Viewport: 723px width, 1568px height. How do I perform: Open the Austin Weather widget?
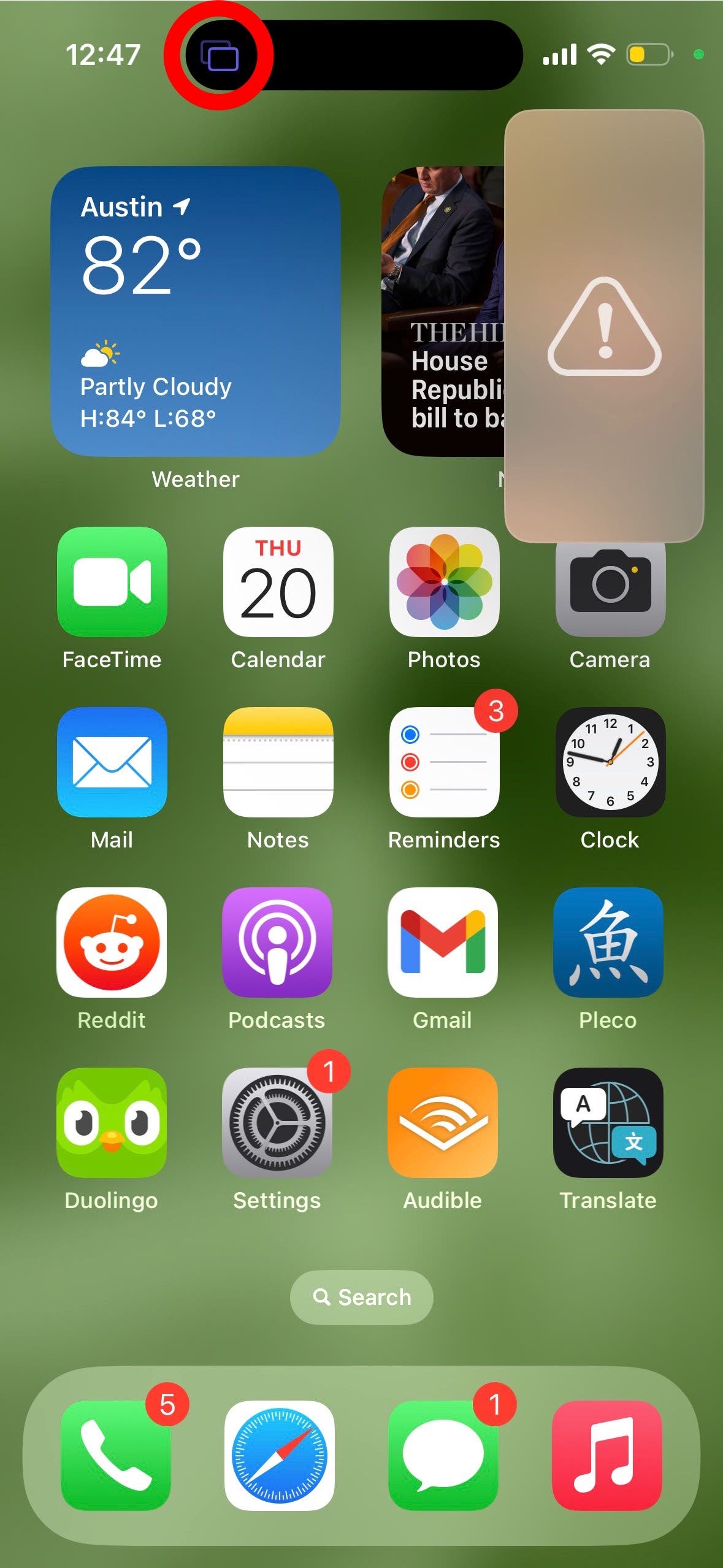click(x=196, y=312)
